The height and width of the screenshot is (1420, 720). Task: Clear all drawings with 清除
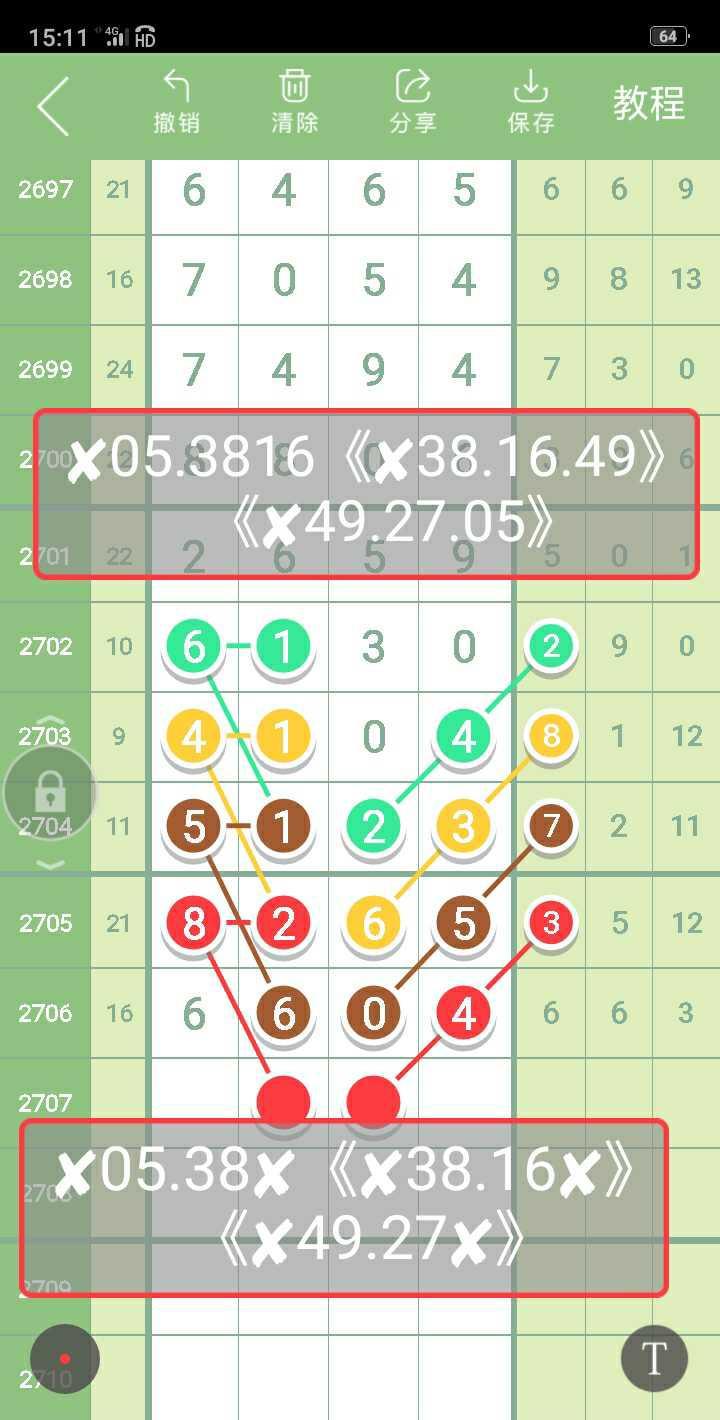(294, 102)
